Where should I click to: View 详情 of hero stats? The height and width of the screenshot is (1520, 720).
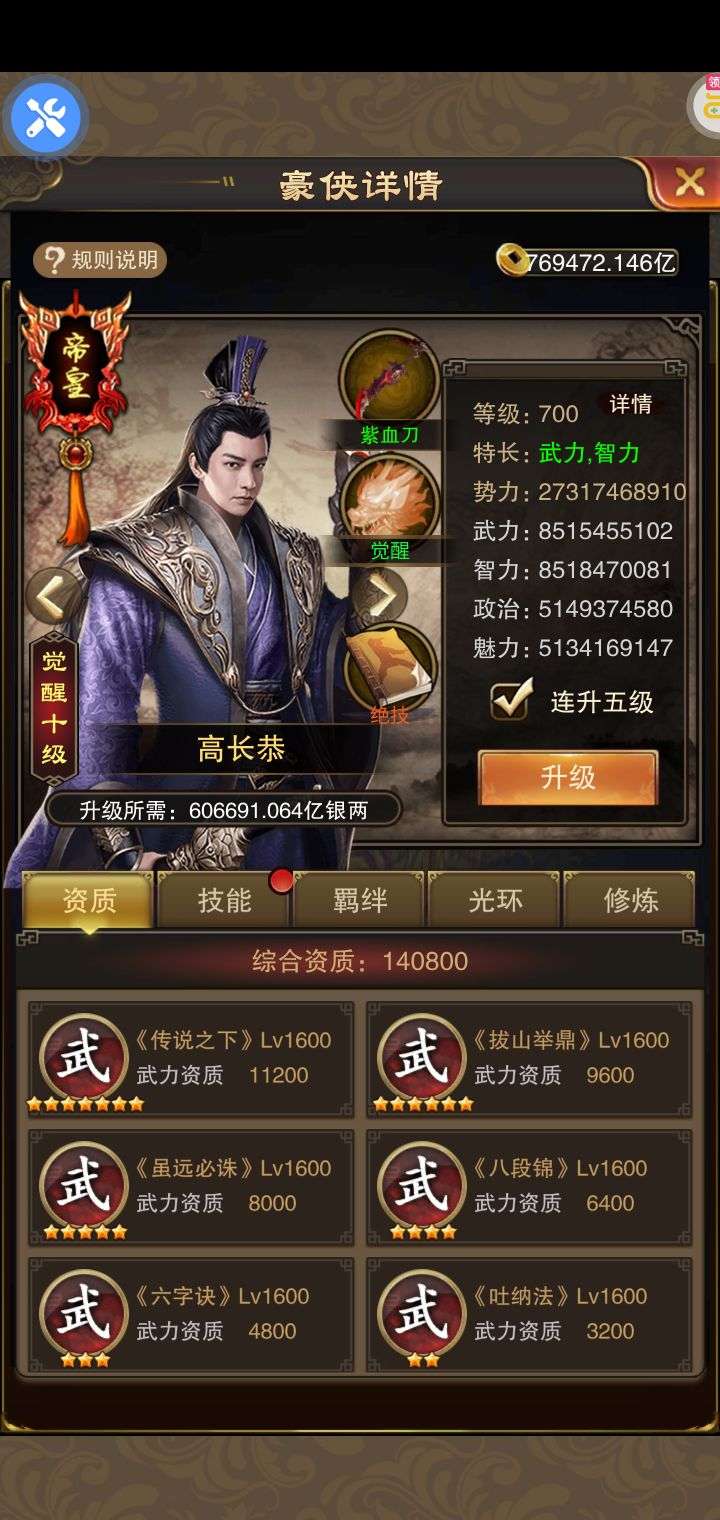[x=631, y=404]
